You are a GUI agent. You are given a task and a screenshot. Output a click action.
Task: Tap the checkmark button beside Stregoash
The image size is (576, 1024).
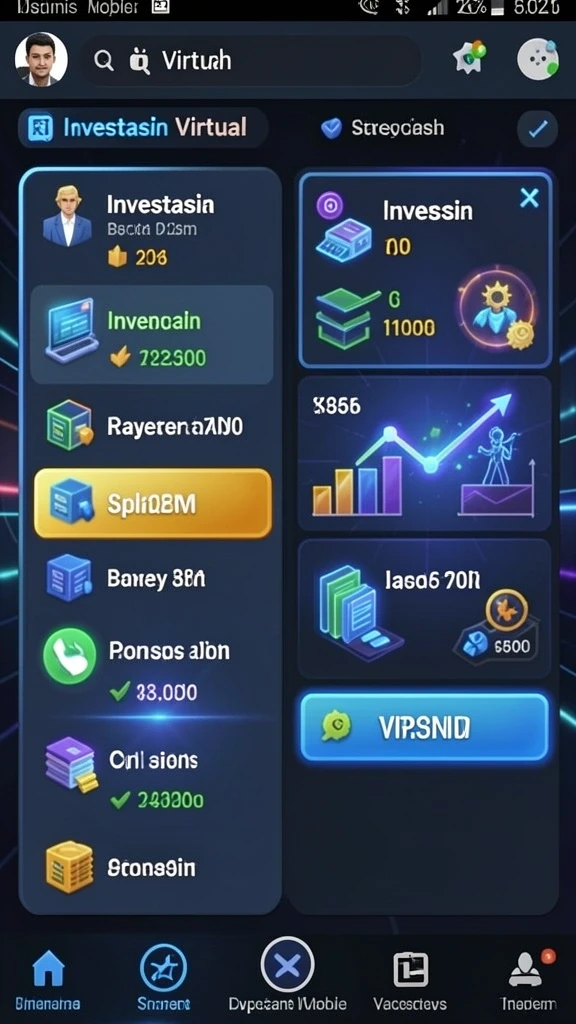(x=537, y=129)
